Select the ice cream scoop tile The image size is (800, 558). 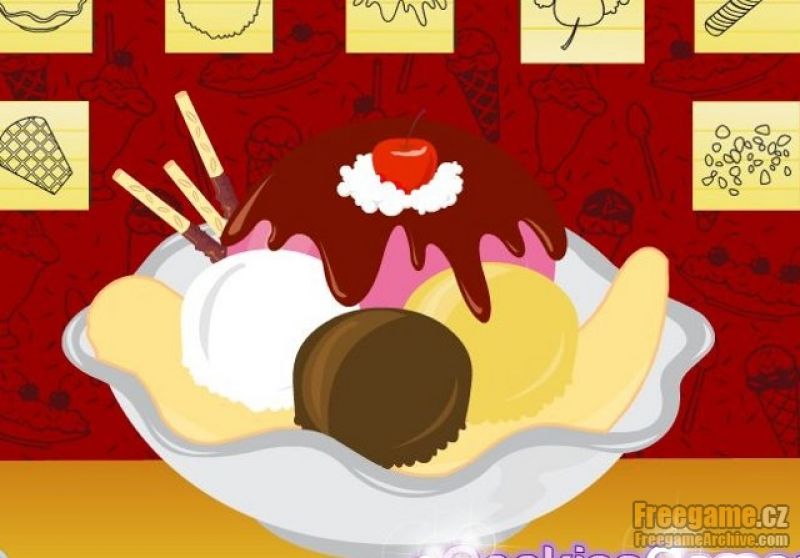218,22
